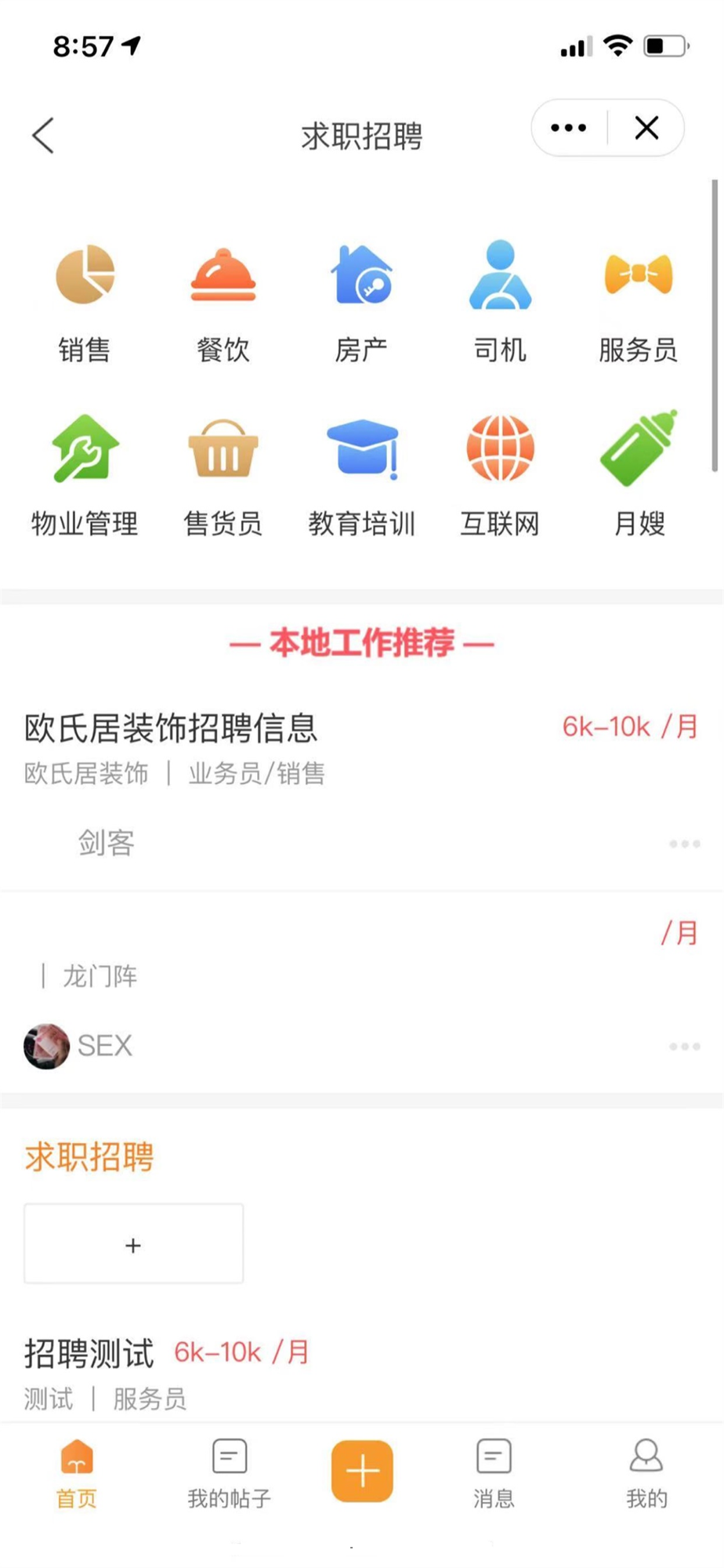Viewport: 724px width, 1568px height.
Task: Create a post with the orange plus button
Action: click(362, 1471)
